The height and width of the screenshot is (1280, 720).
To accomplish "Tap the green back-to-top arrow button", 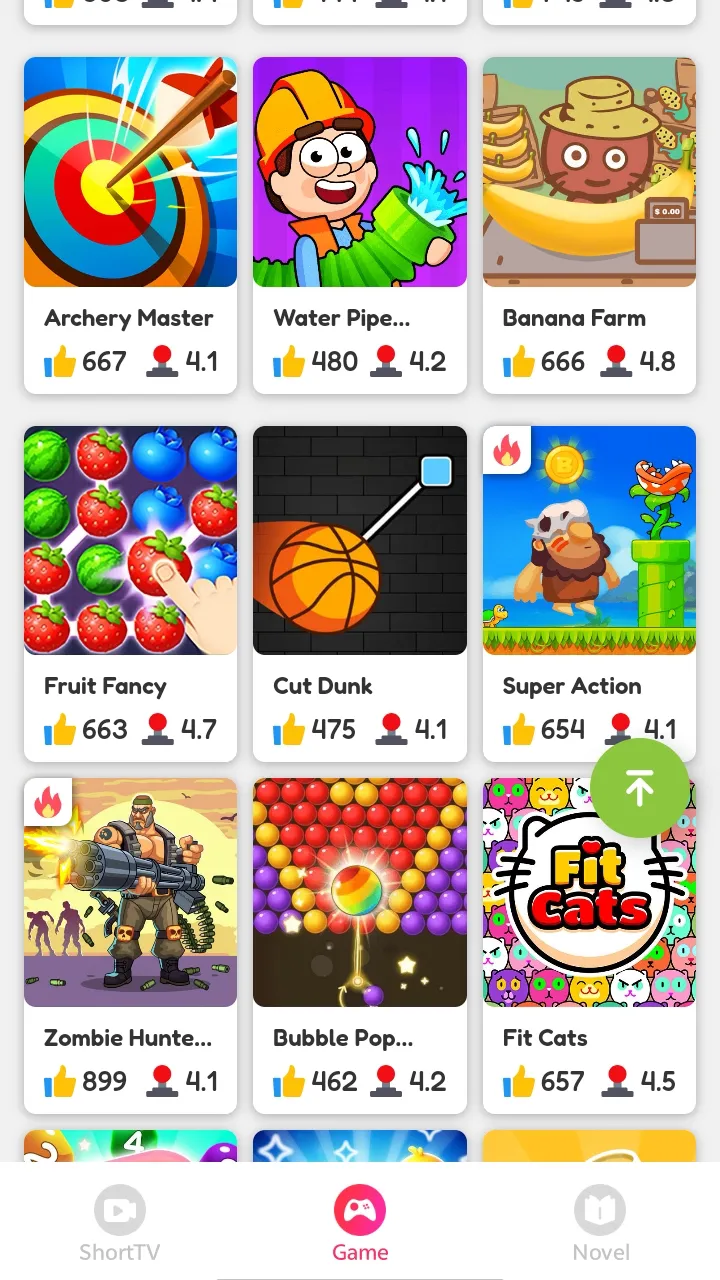I will coord(640,789).
